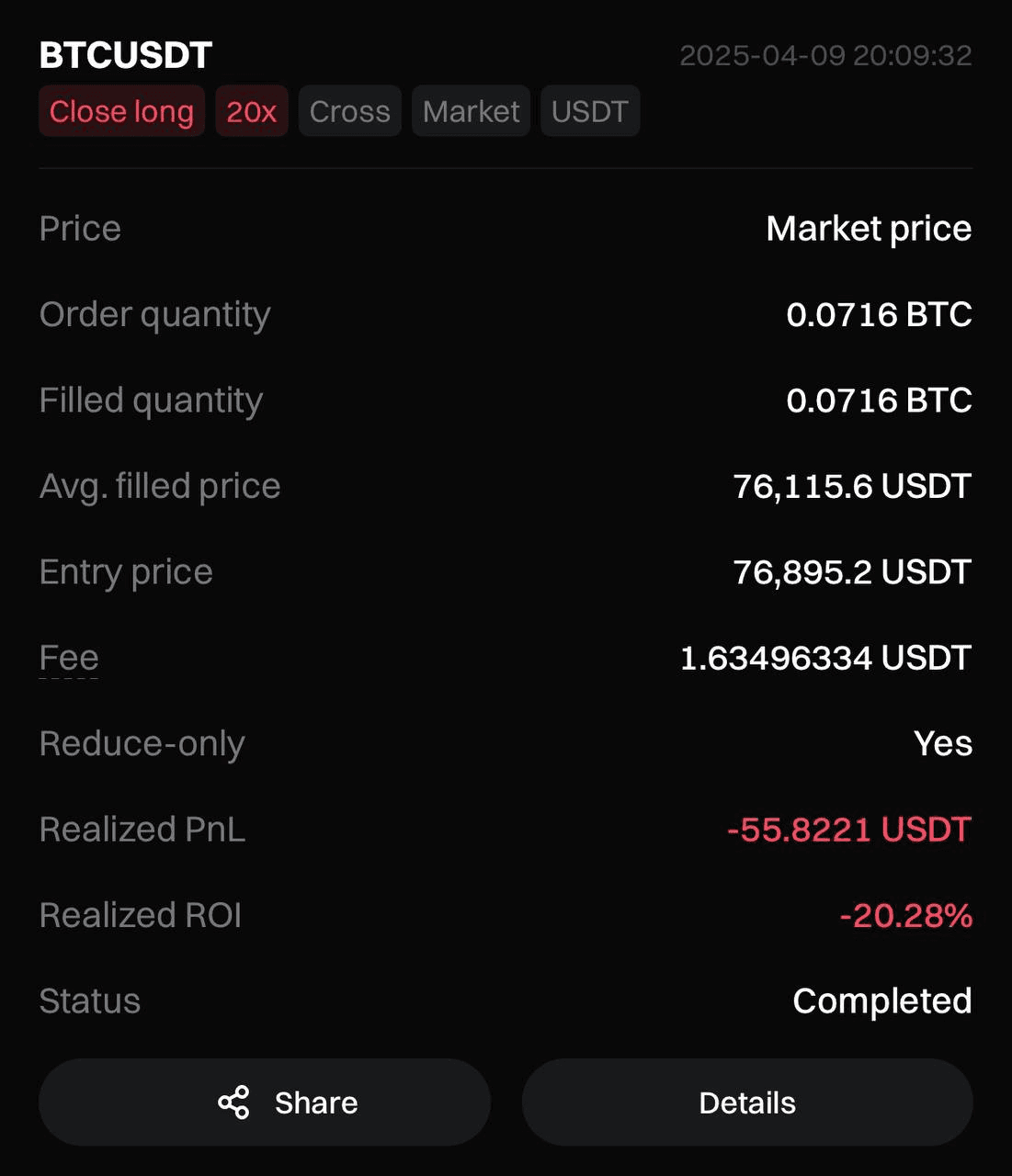Share this BTCUSDT order
Image resolution: width=1012 pixels, height=1176 pixels.
[265, 1102]
